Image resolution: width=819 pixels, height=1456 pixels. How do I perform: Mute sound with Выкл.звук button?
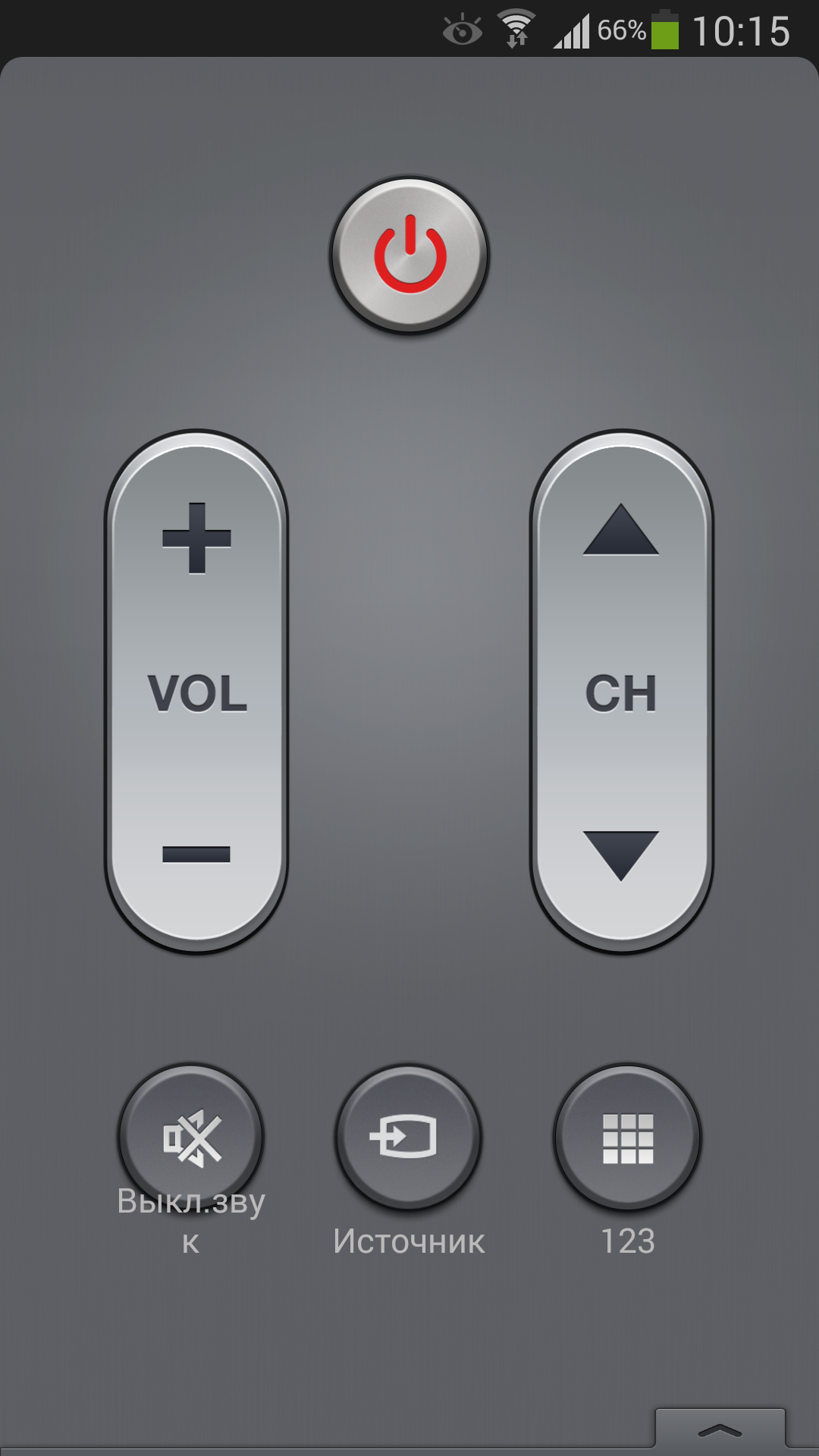pyautogui.click(x=191, y=1136)
